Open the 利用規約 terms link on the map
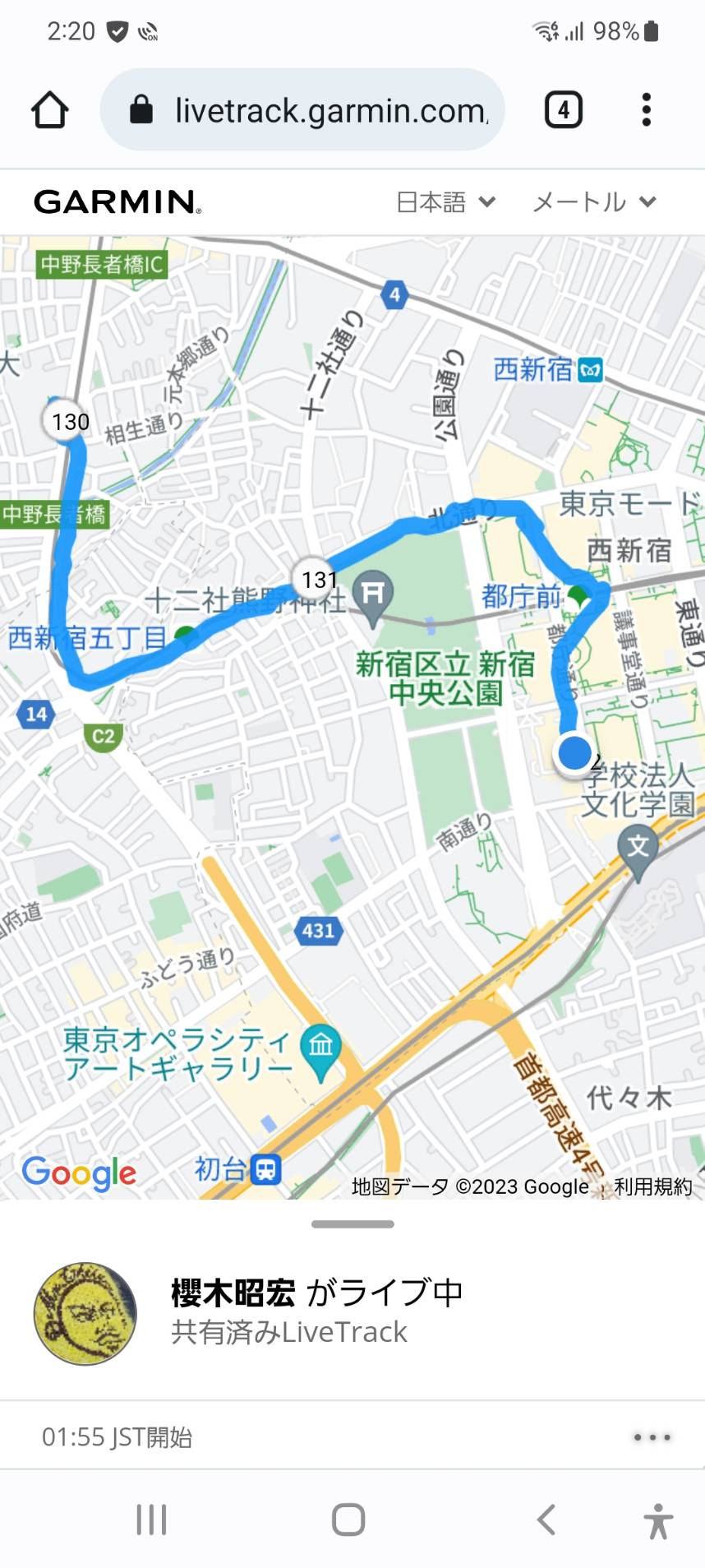This screenshot has width=705, height=1568. click(x=652, y=1186)
